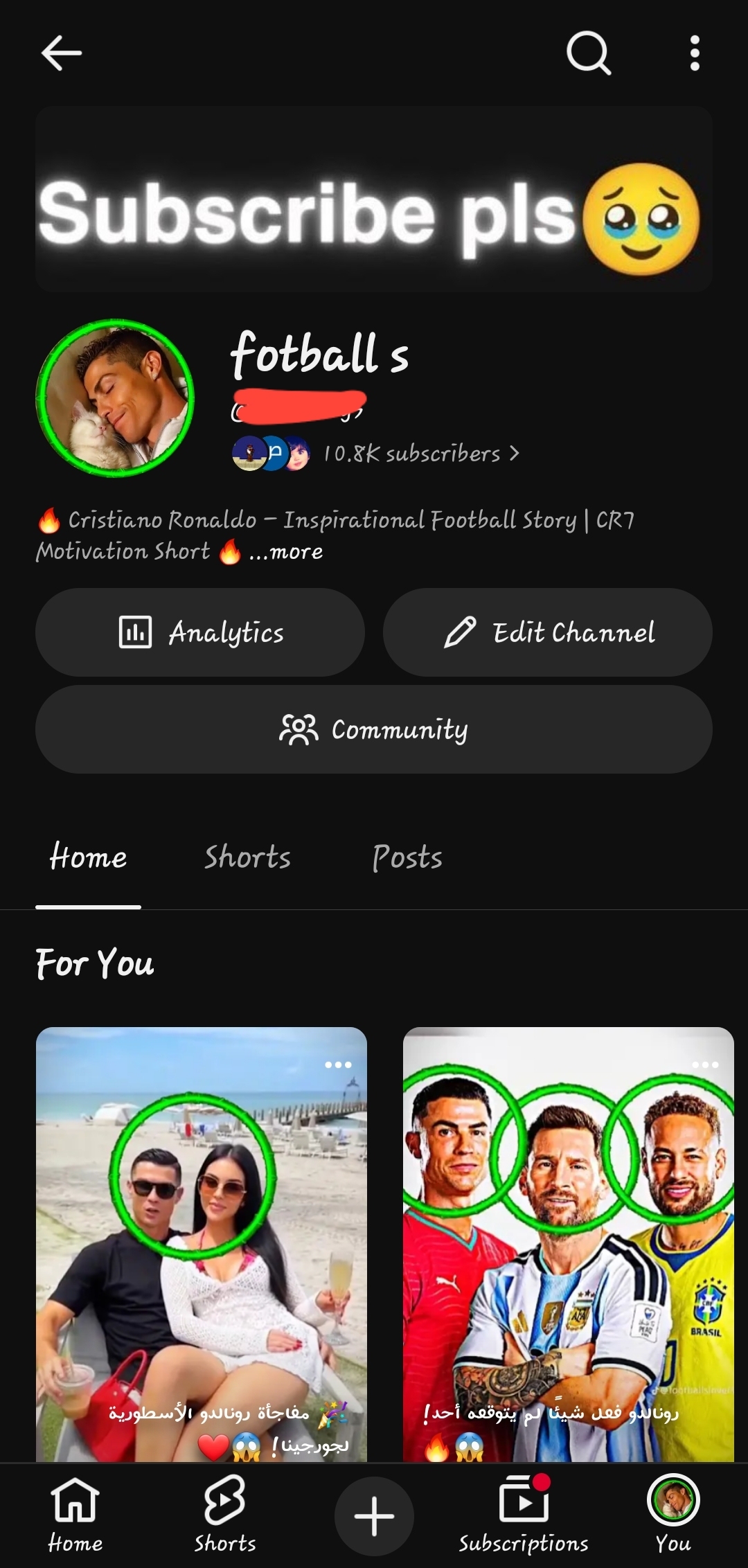Open options on the three footballers Short
Image resolution: width=748 pixels, height=1568 pixels.
pos(705,1064)
